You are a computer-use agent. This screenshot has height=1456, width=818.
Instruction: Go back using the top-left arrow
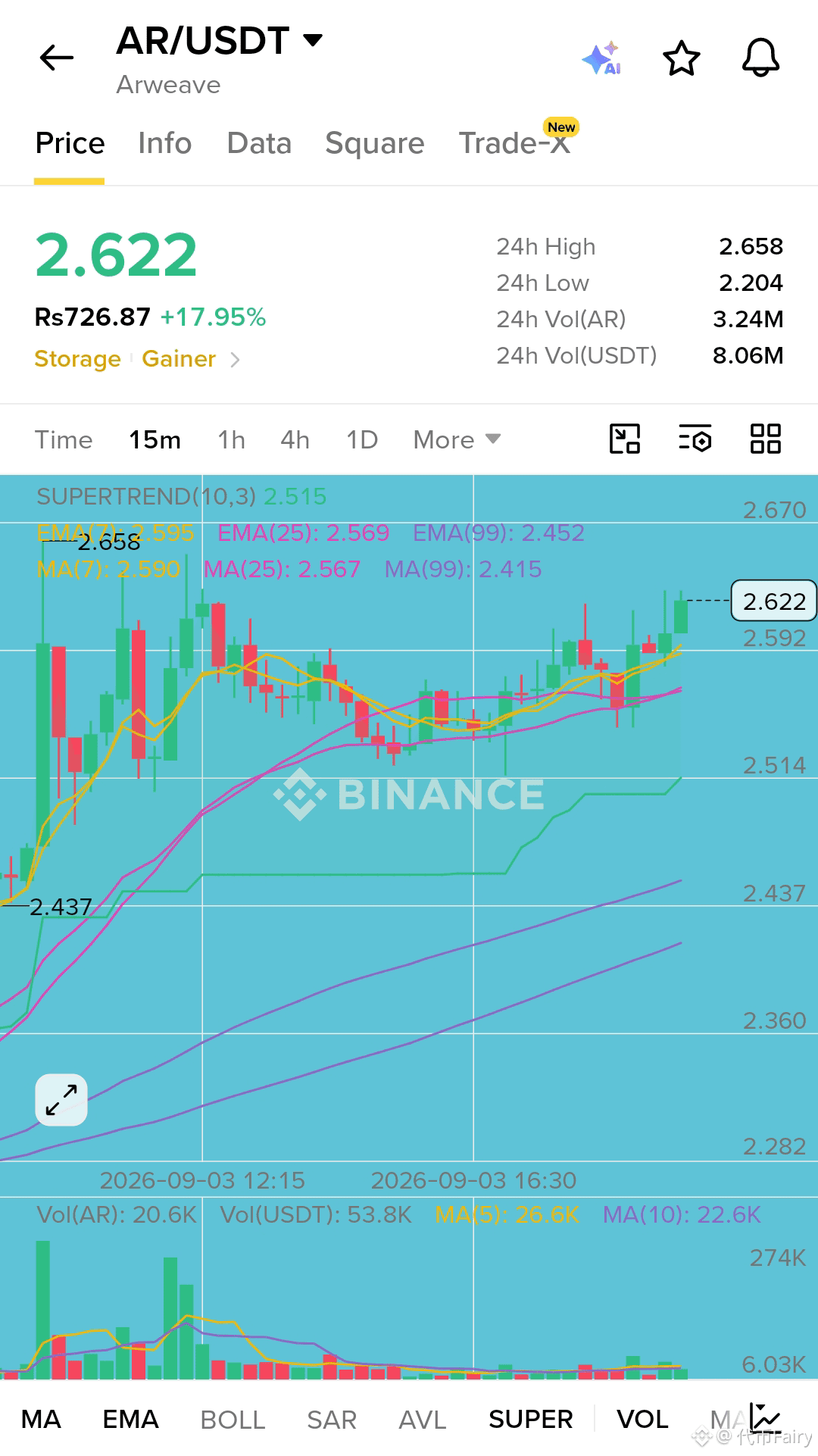click(57, 58)
